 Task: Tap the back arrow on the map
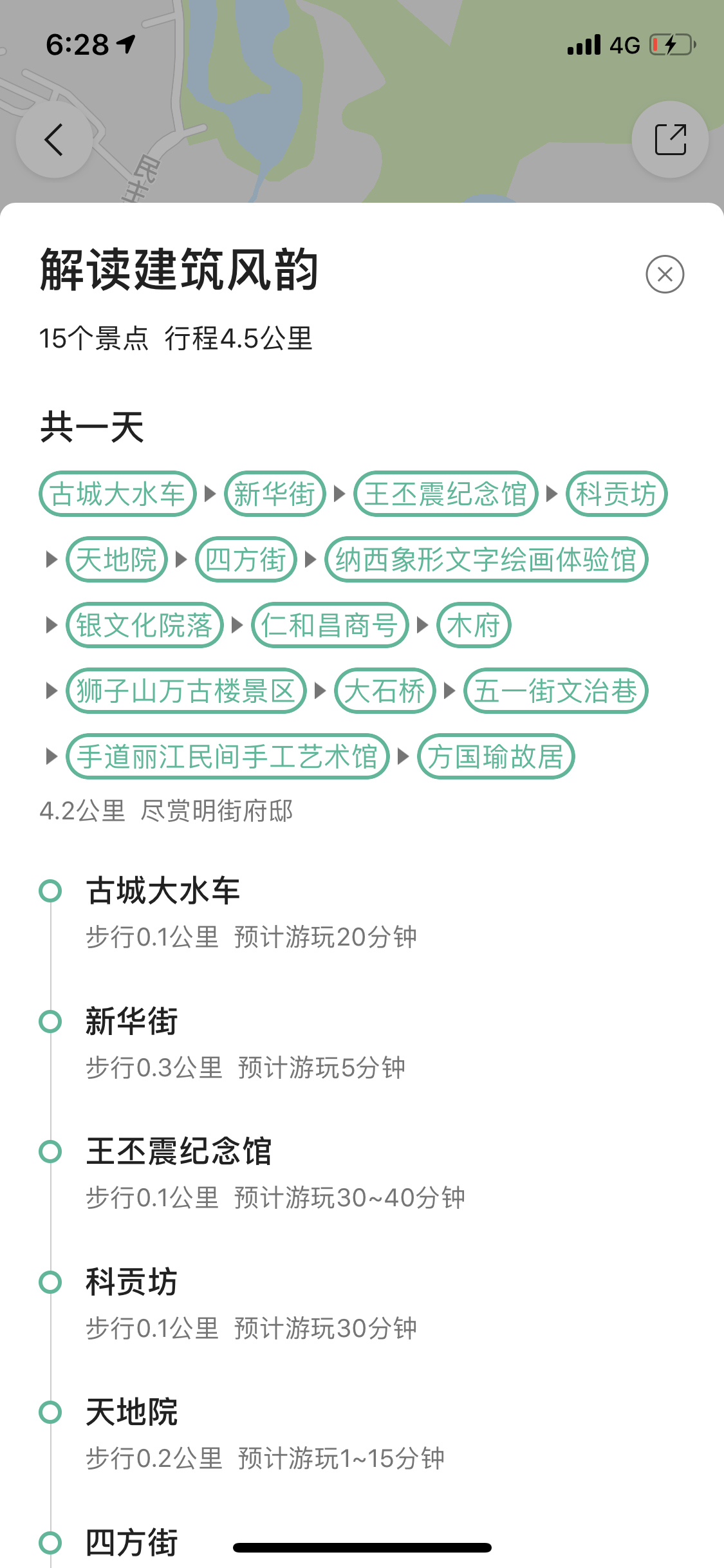coord(54,139)
